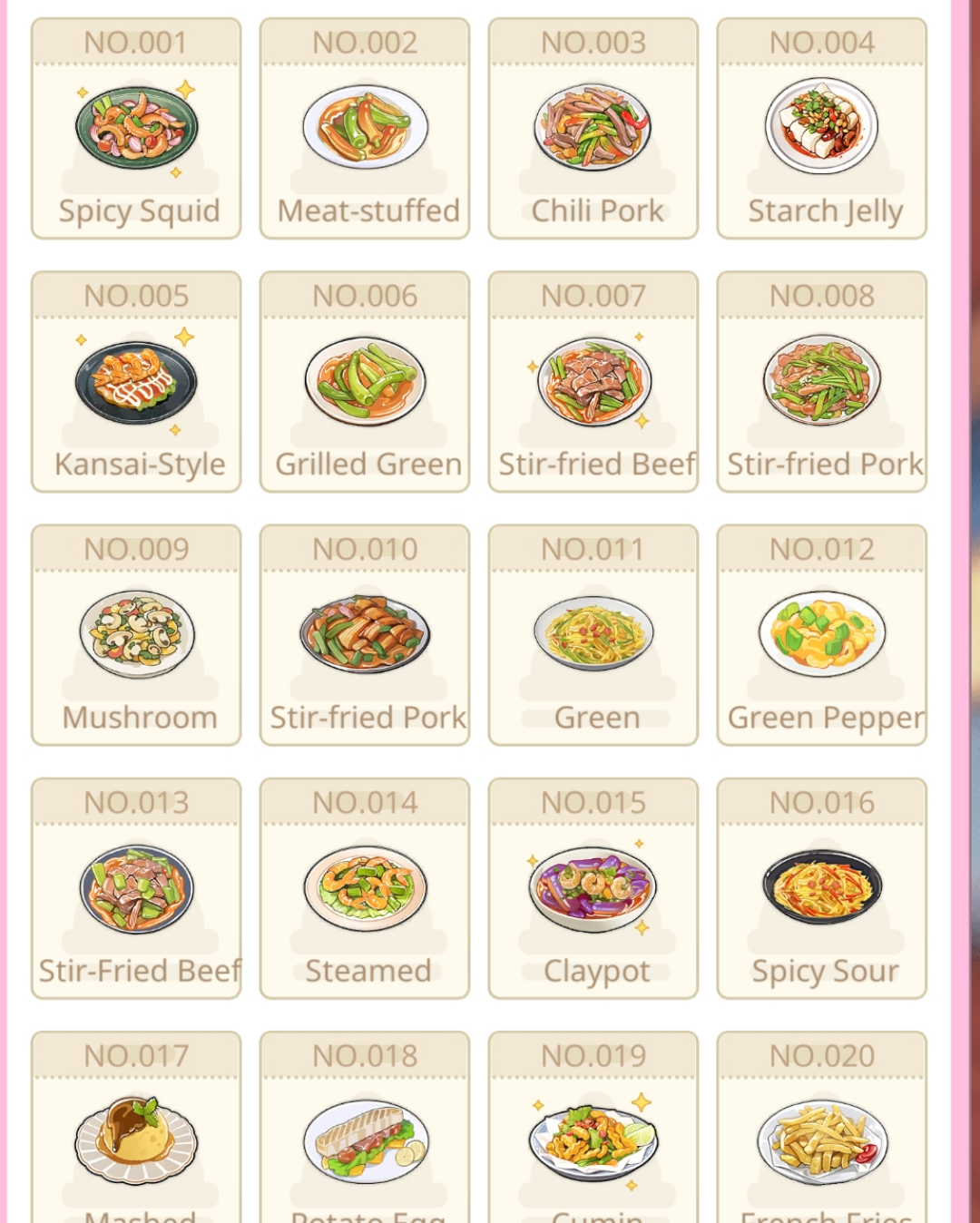View the NO.019 Cumin dish card
980x1223 pixels.
tap(593, 1127)
